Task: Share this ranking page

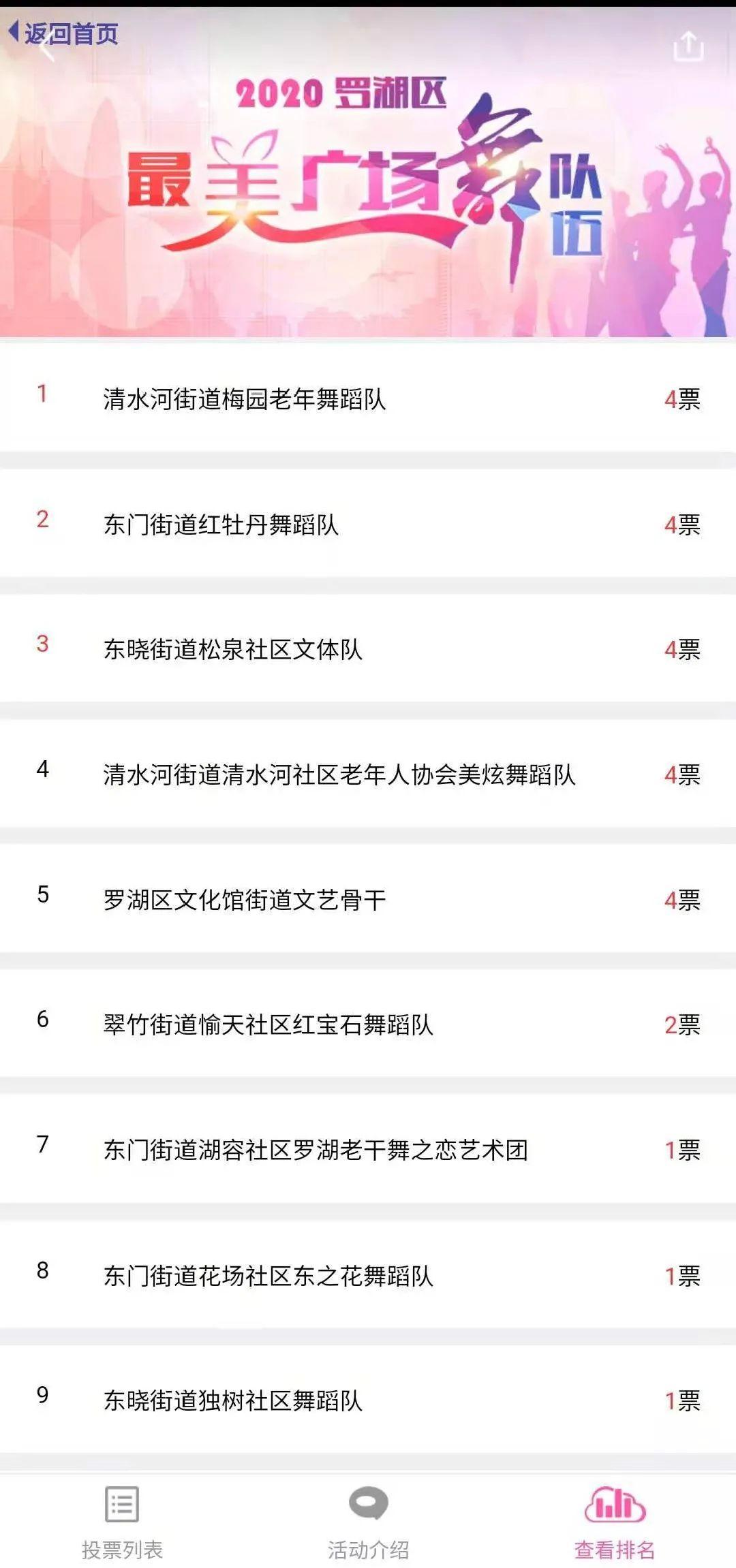Action: [x=688, y=46]
